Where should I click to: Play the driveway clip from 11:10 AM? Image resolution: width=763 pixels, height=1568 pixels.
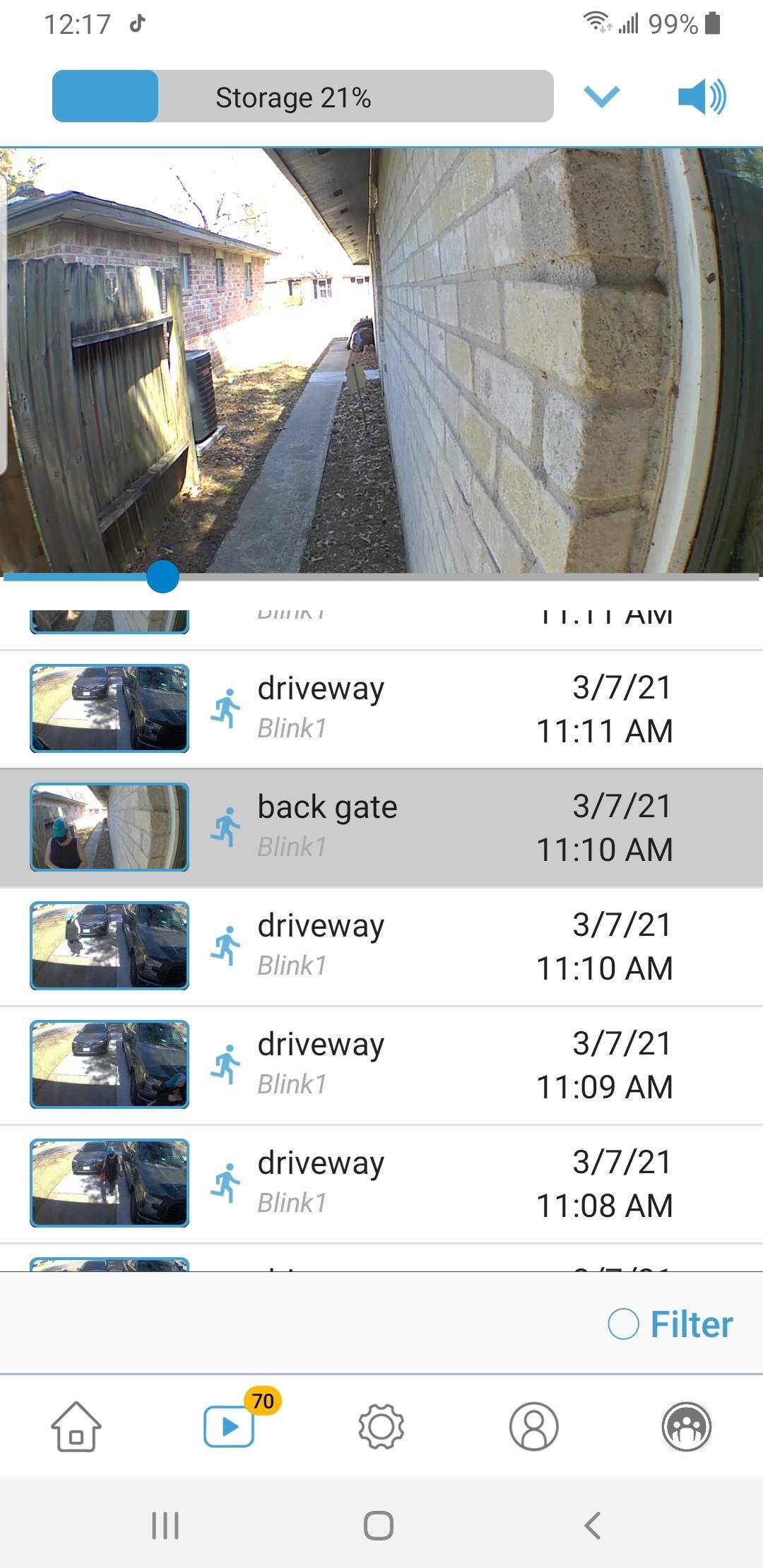381,946
